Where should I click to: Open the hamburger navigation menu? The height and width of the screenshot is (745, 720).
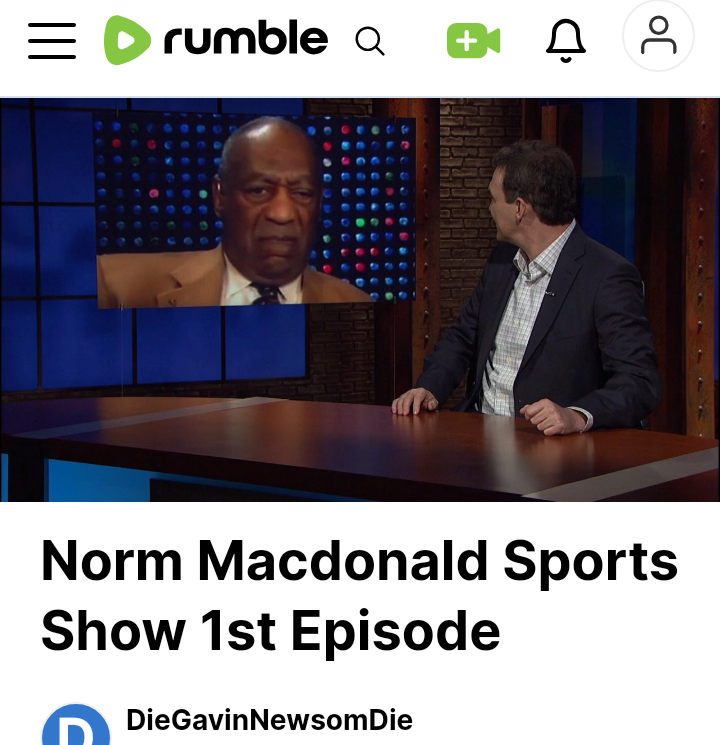(x=52, y=40)
